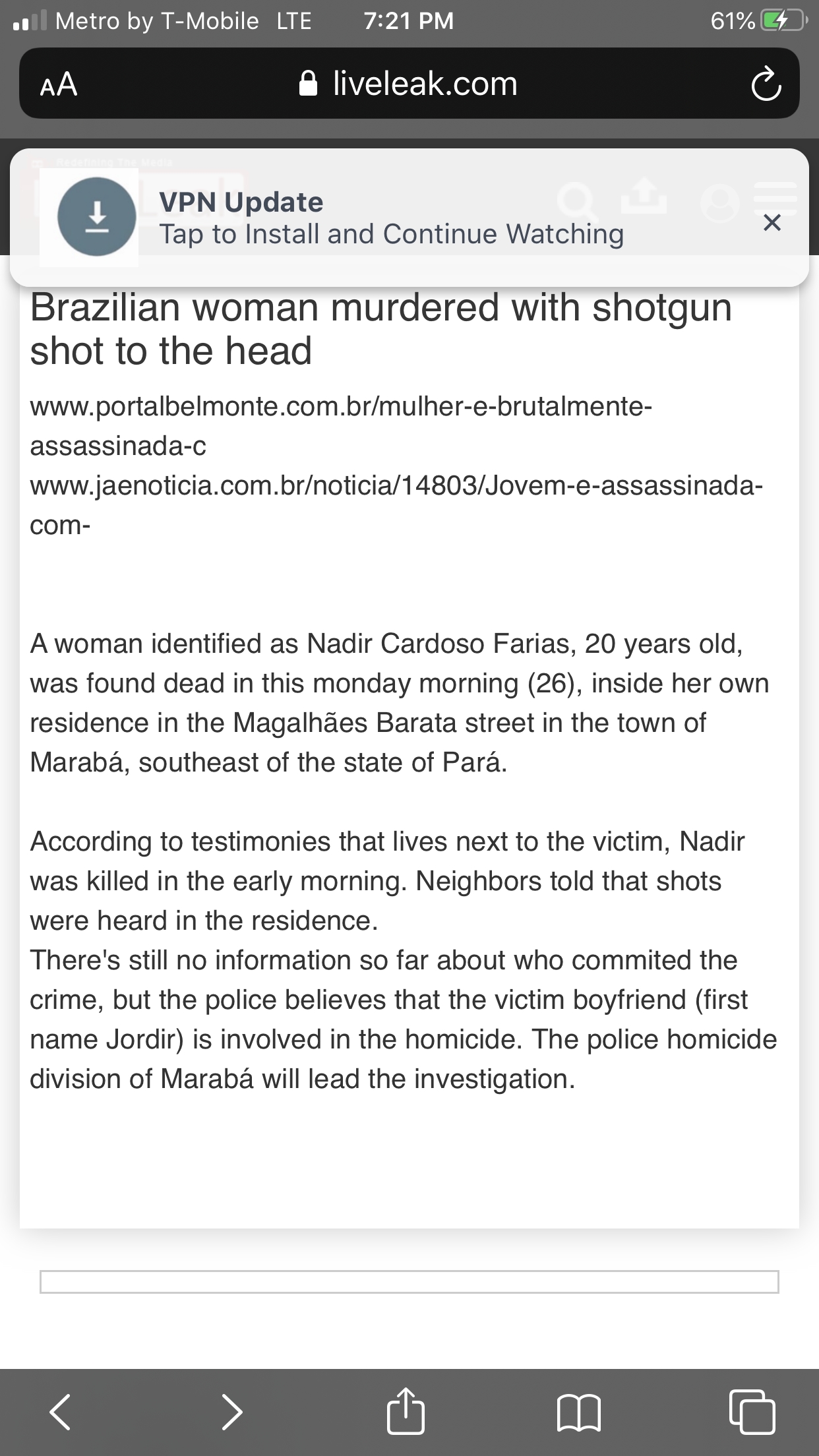819x1456 pixels.
Task: Tap the liveleak.com address bar
Action: tap(409, 84)
